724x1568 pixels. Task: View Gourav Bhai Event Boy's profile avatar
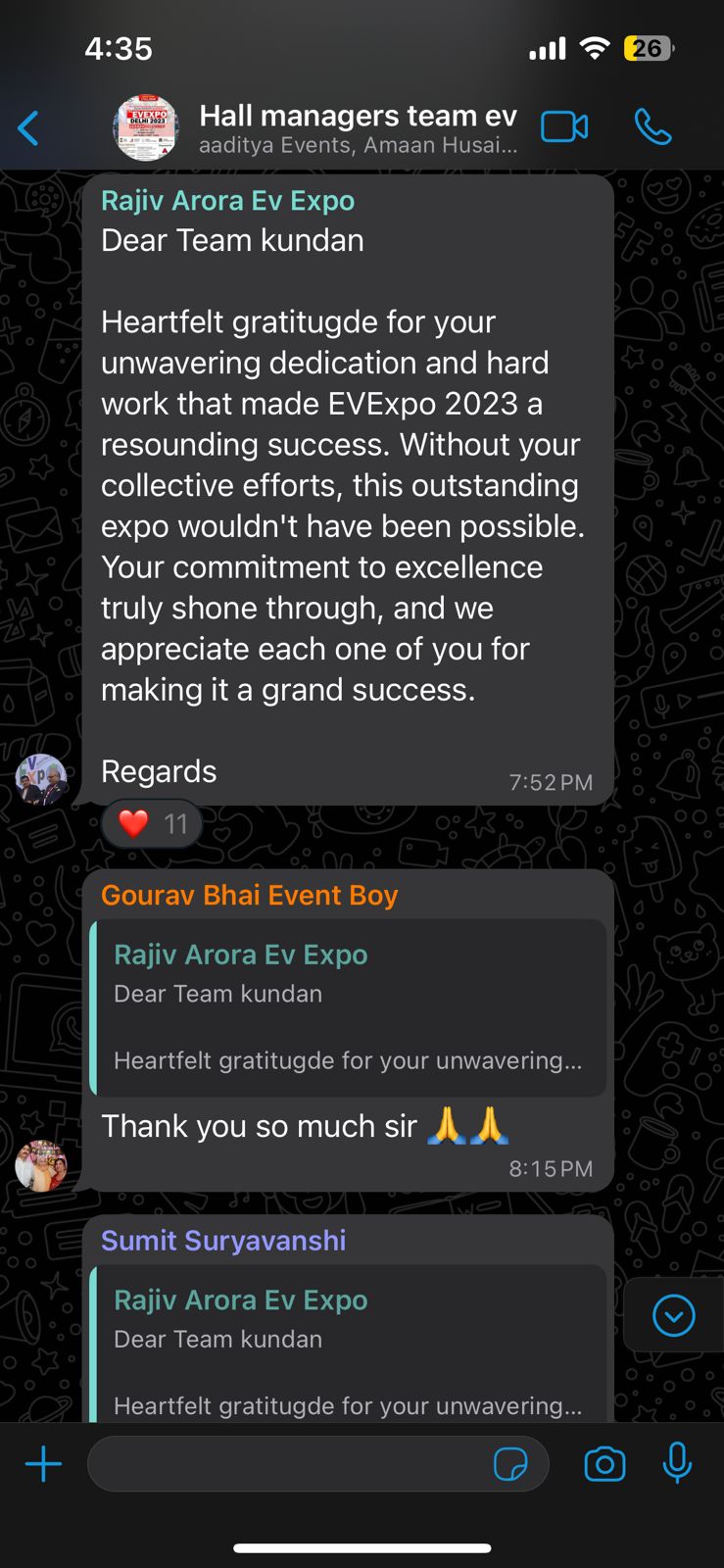(41, 1165)
